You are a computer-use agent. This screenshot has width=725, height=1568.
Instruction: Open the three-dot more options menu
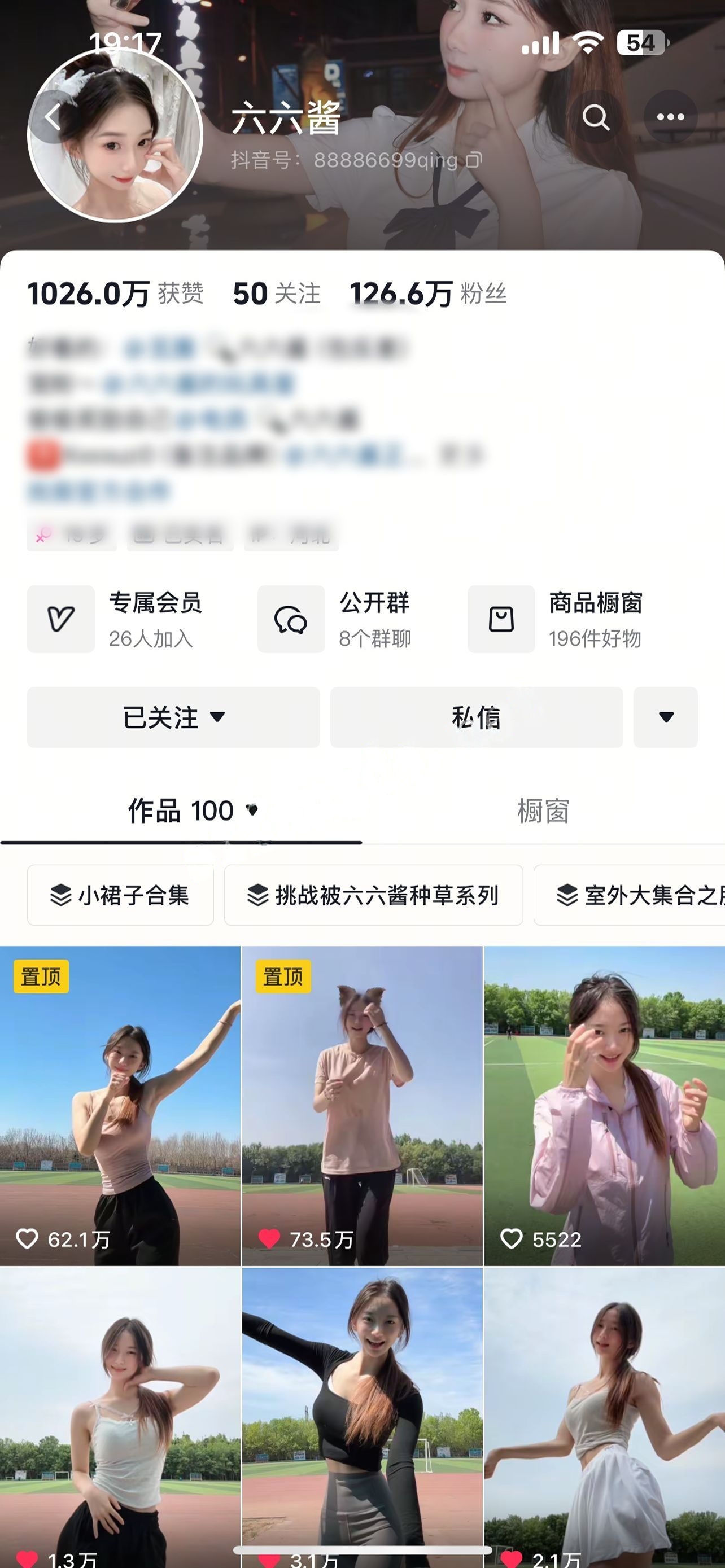pos(670,117)
